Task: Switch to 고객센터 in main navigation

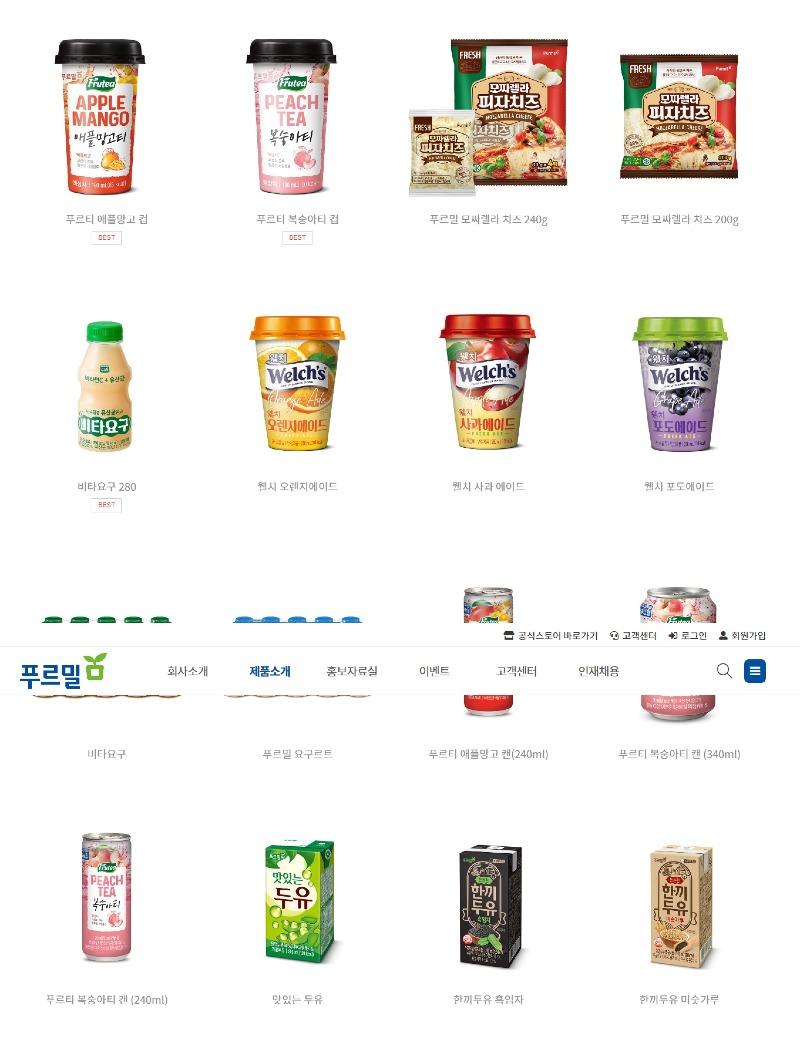Action: (516, 671)
